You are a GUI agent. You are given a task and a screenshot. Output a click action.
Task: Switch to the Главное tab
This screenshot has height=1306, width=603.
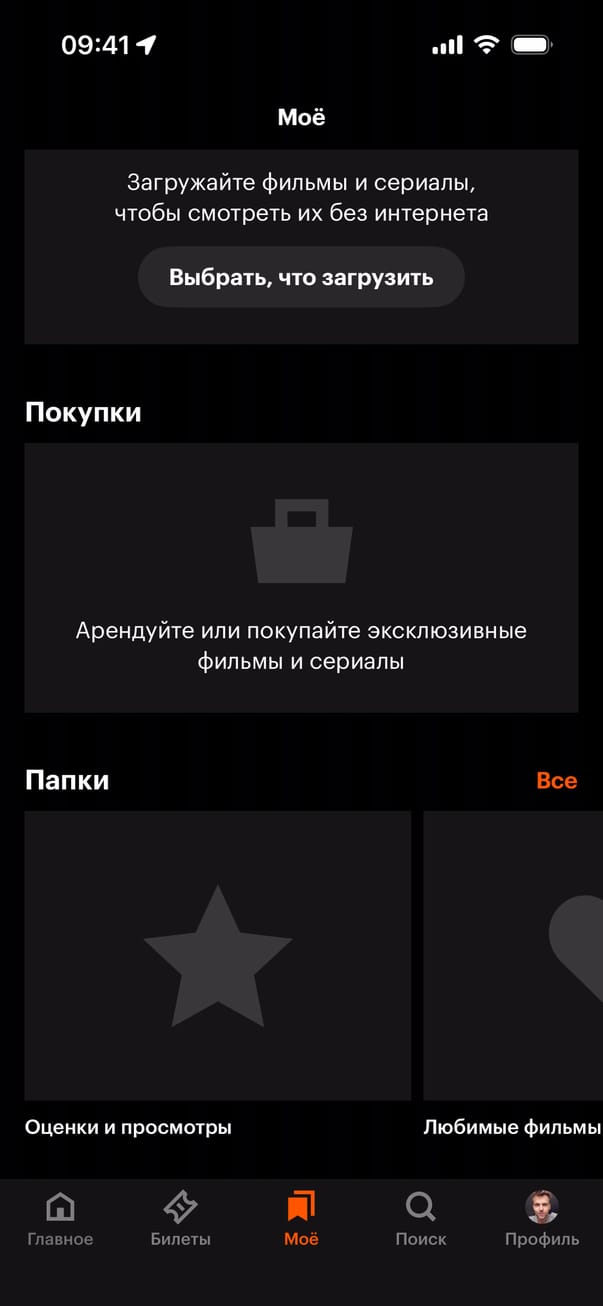point(60,1220)
